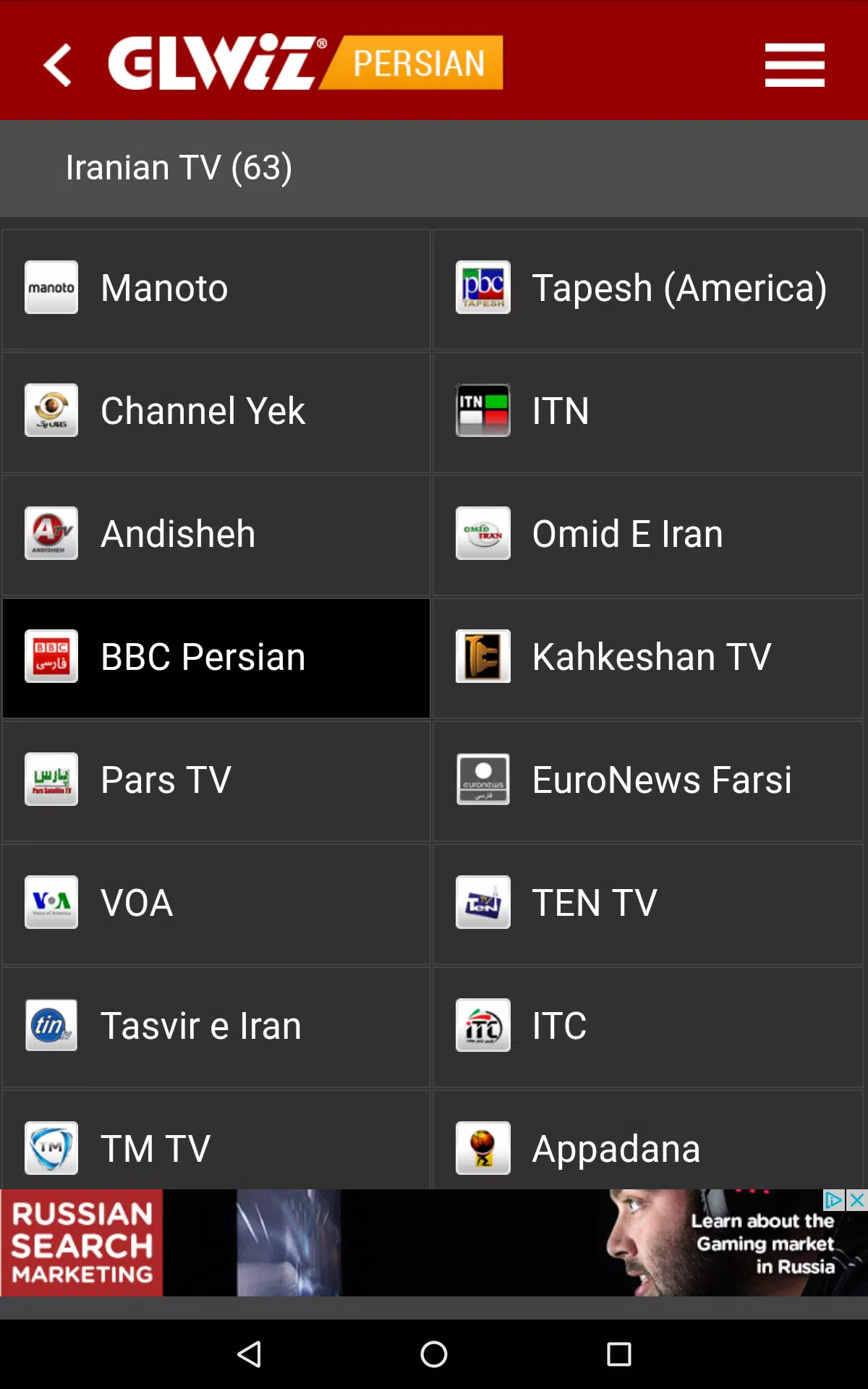Open Kahkeshan TV

pos(648,658)
